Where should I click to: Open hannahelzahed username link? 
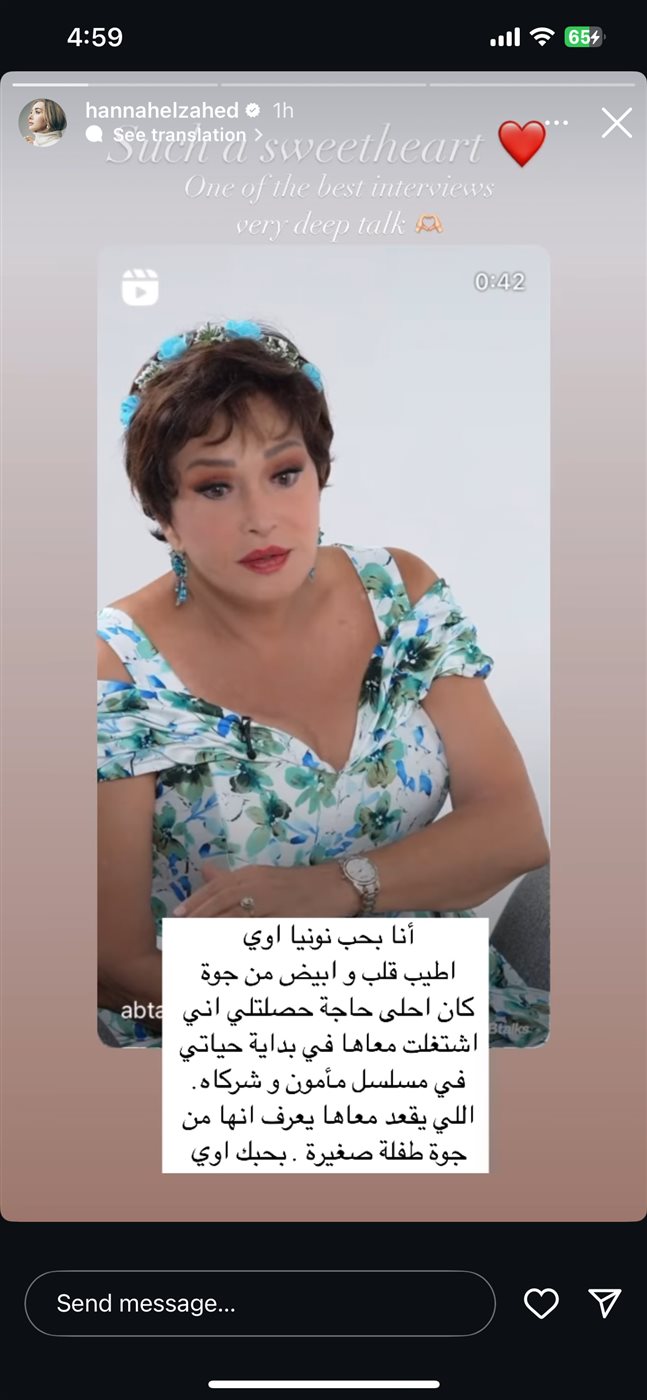pyautogui.click(x=162, y=110)
